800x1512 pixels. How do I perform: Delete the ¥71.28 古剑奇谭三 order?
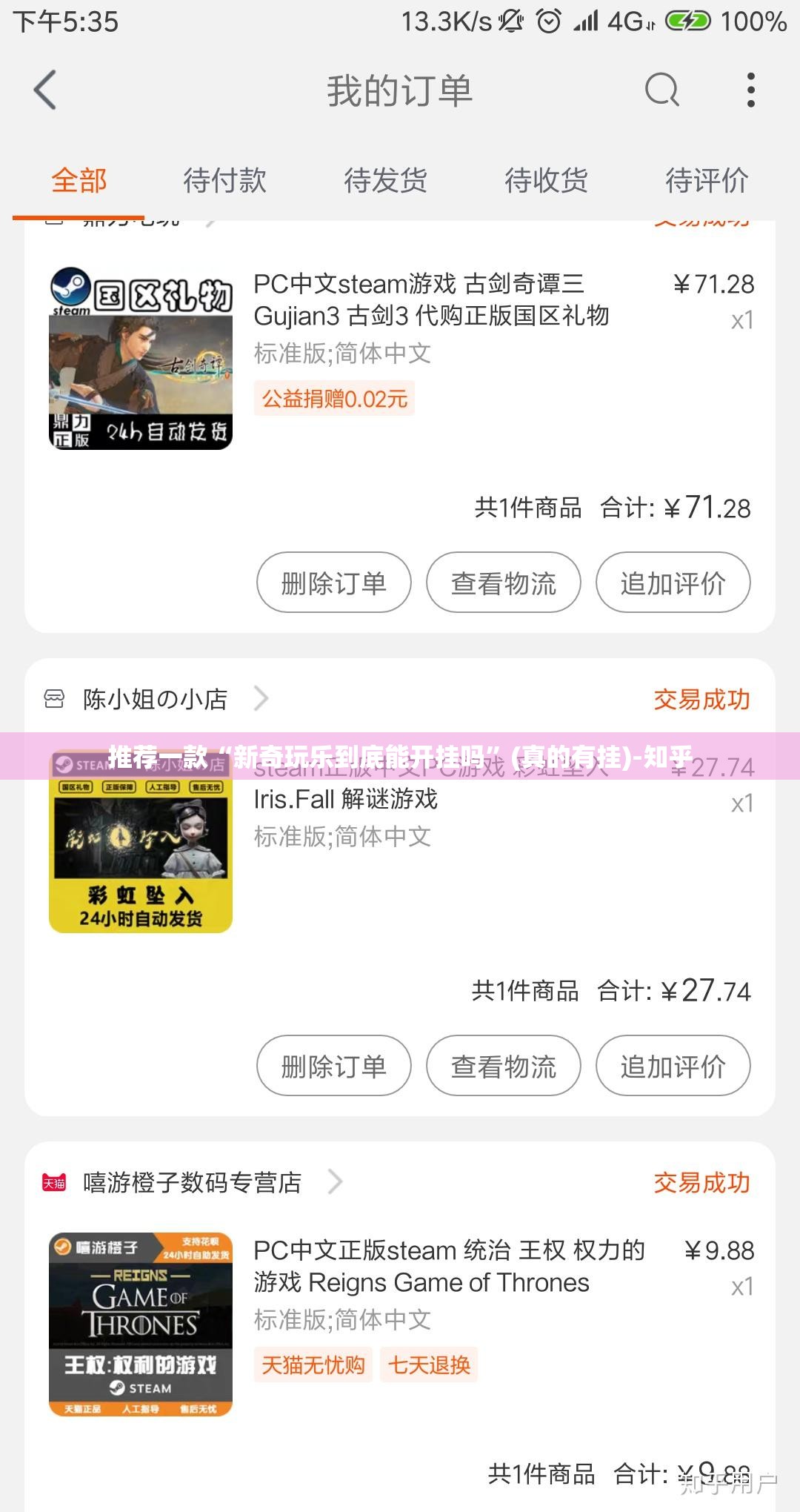(x=333, y=583)
